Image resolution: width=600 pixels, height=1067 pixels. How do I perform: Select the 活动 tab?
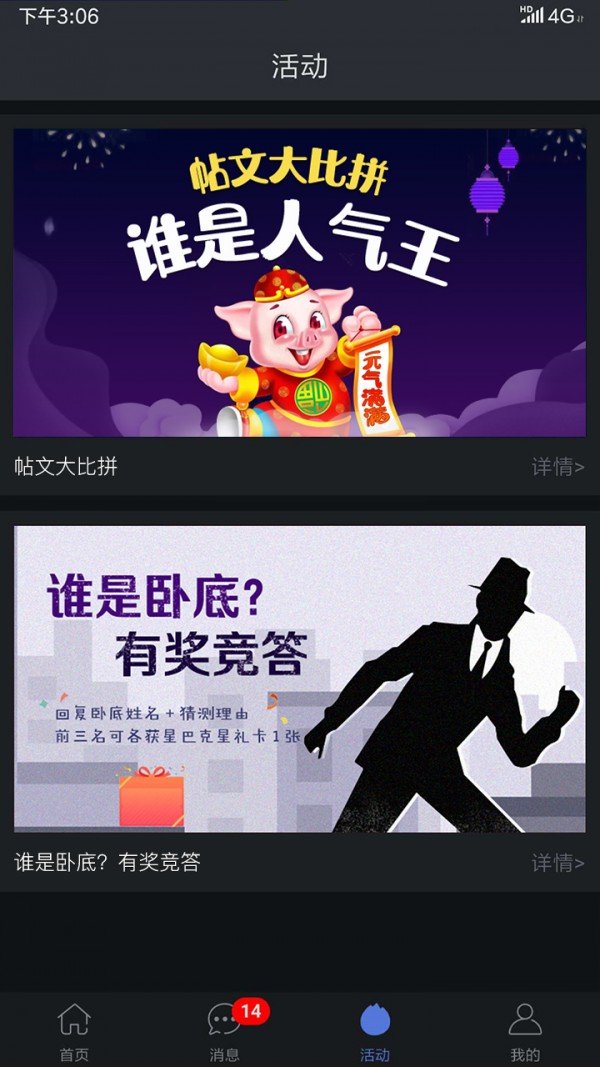click(x=375, y=1031)
